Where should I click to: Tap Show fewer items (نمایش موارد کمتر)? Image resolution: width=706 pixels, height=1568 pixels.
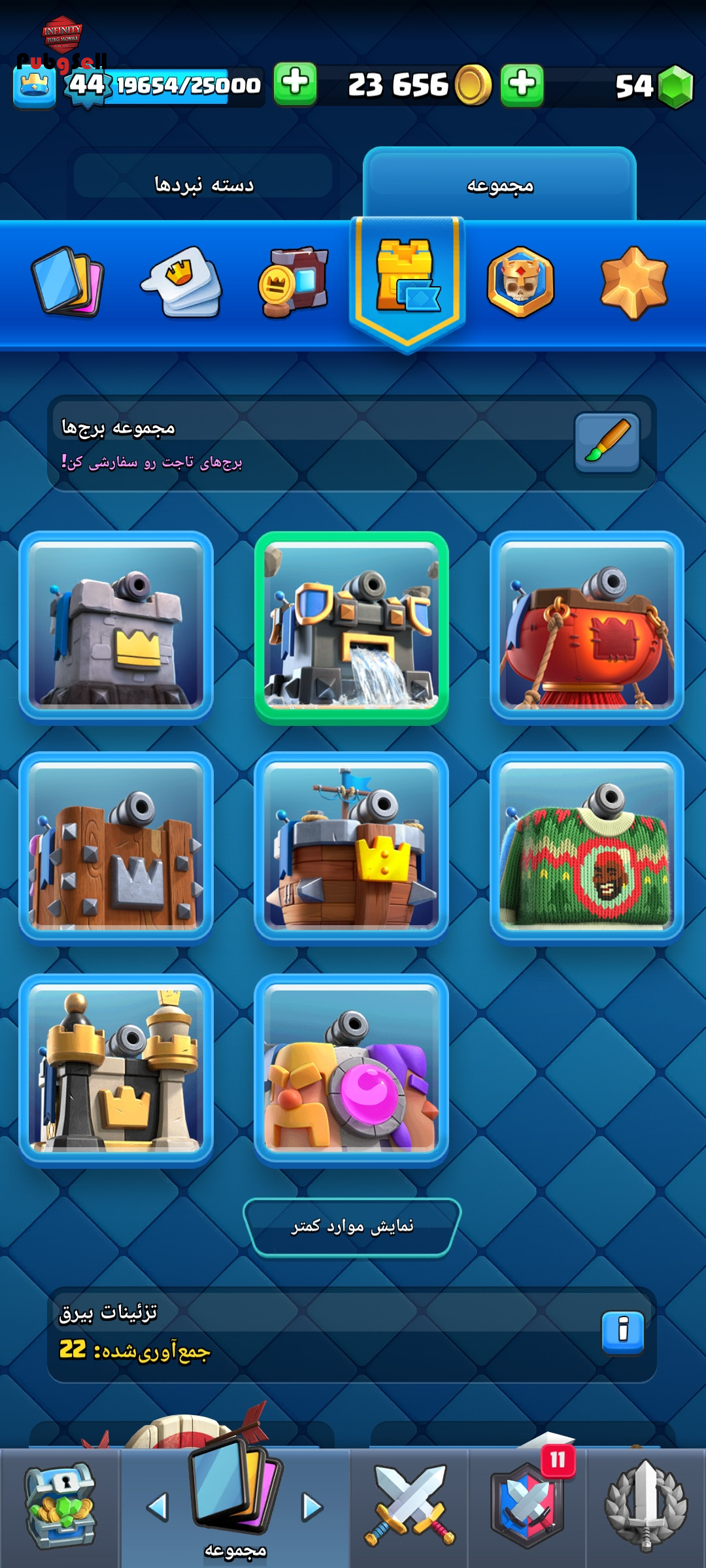tap(352, 1226)
